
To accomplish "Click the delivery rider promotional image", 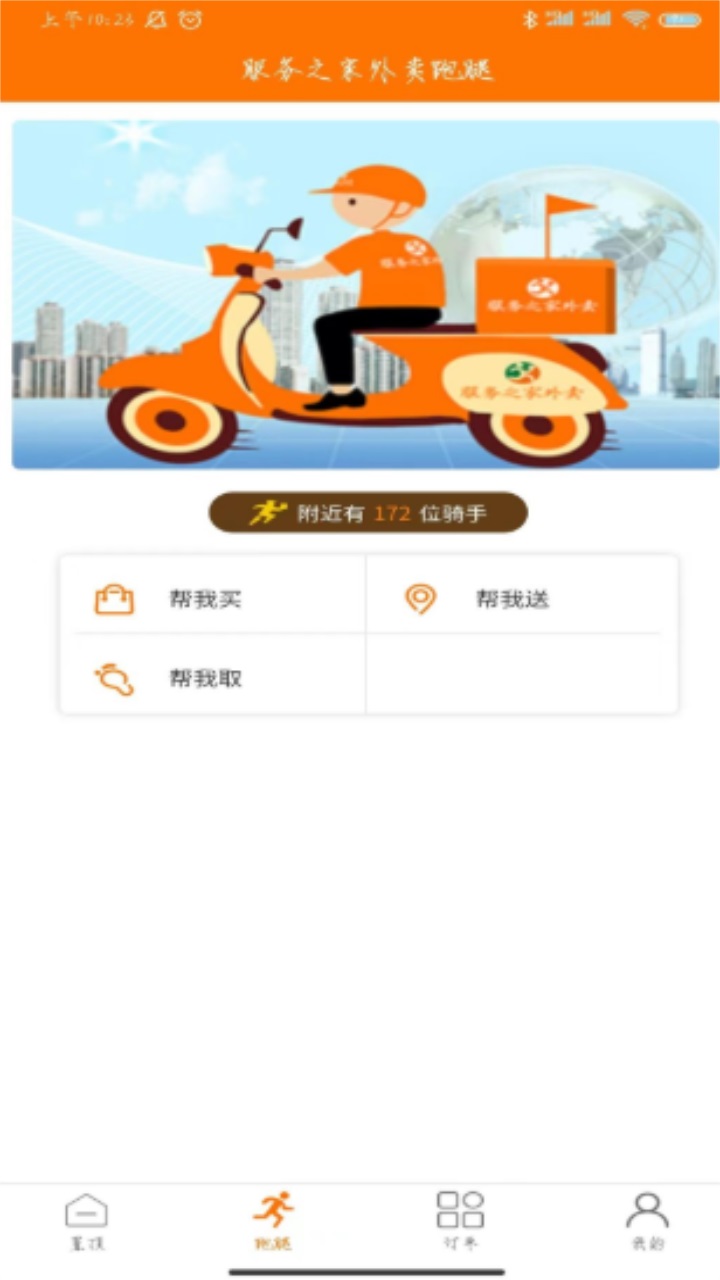I will tap(360, 295).
